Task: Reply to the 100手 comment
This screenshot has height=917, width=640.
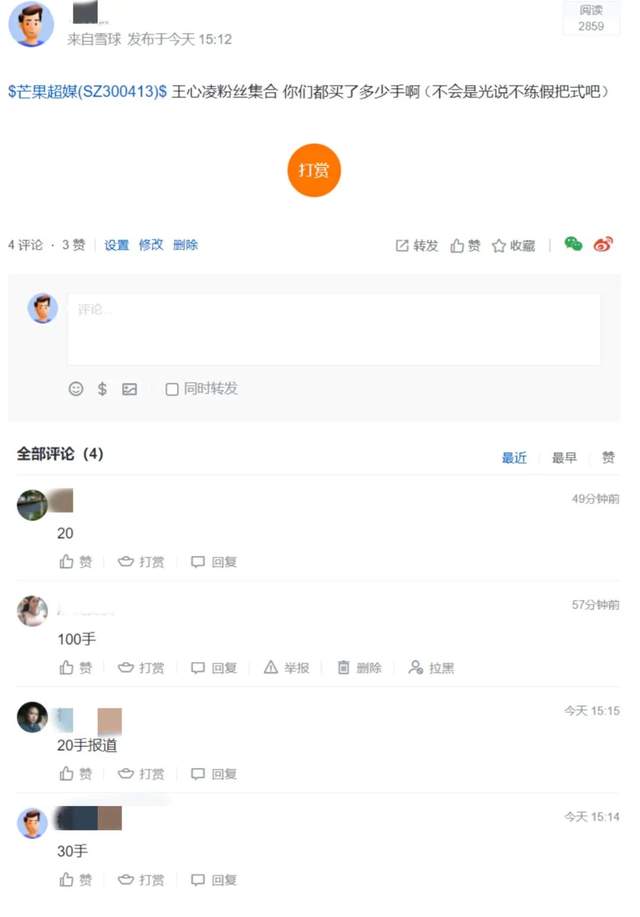Action: [214, 668]
